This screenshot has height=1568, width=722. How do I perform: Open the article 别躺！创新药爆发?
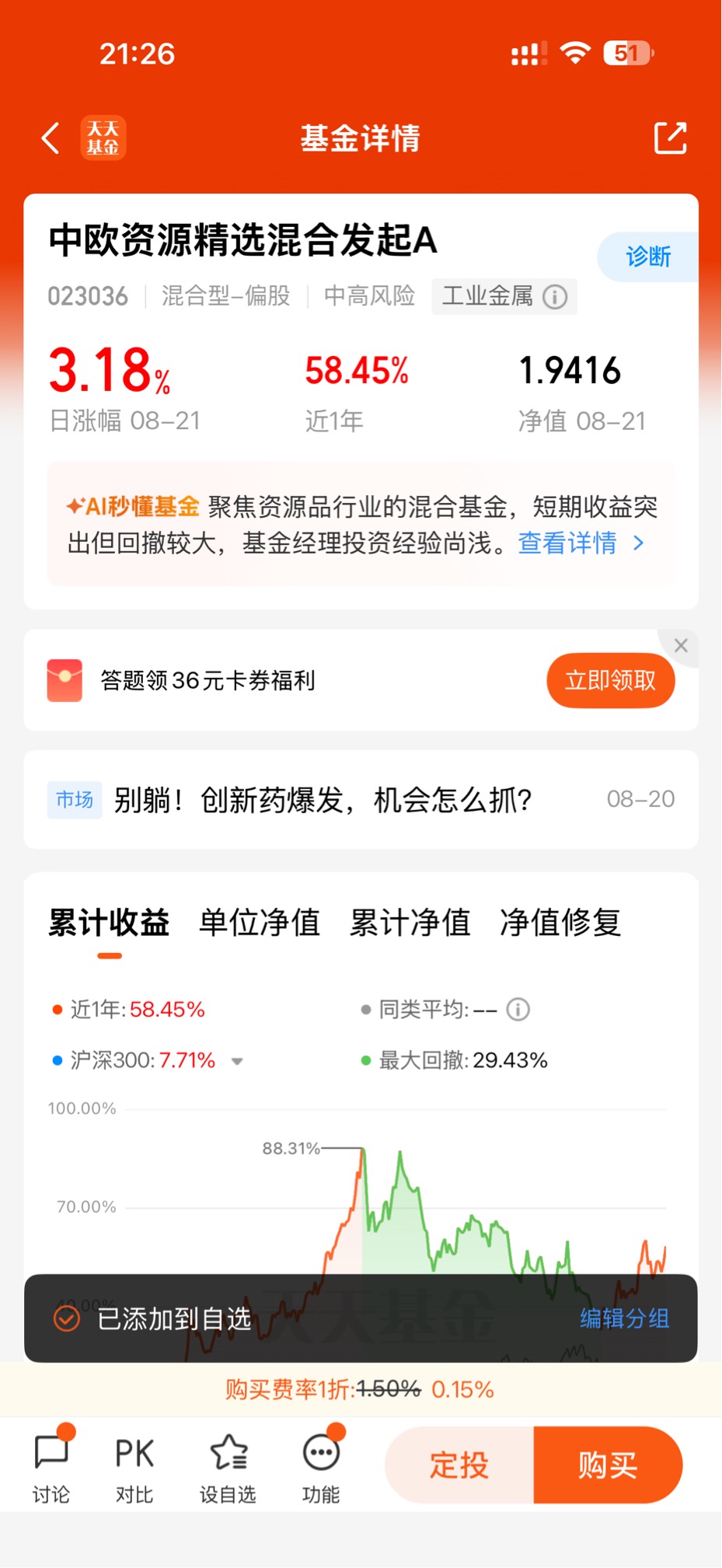pos(323,799)
